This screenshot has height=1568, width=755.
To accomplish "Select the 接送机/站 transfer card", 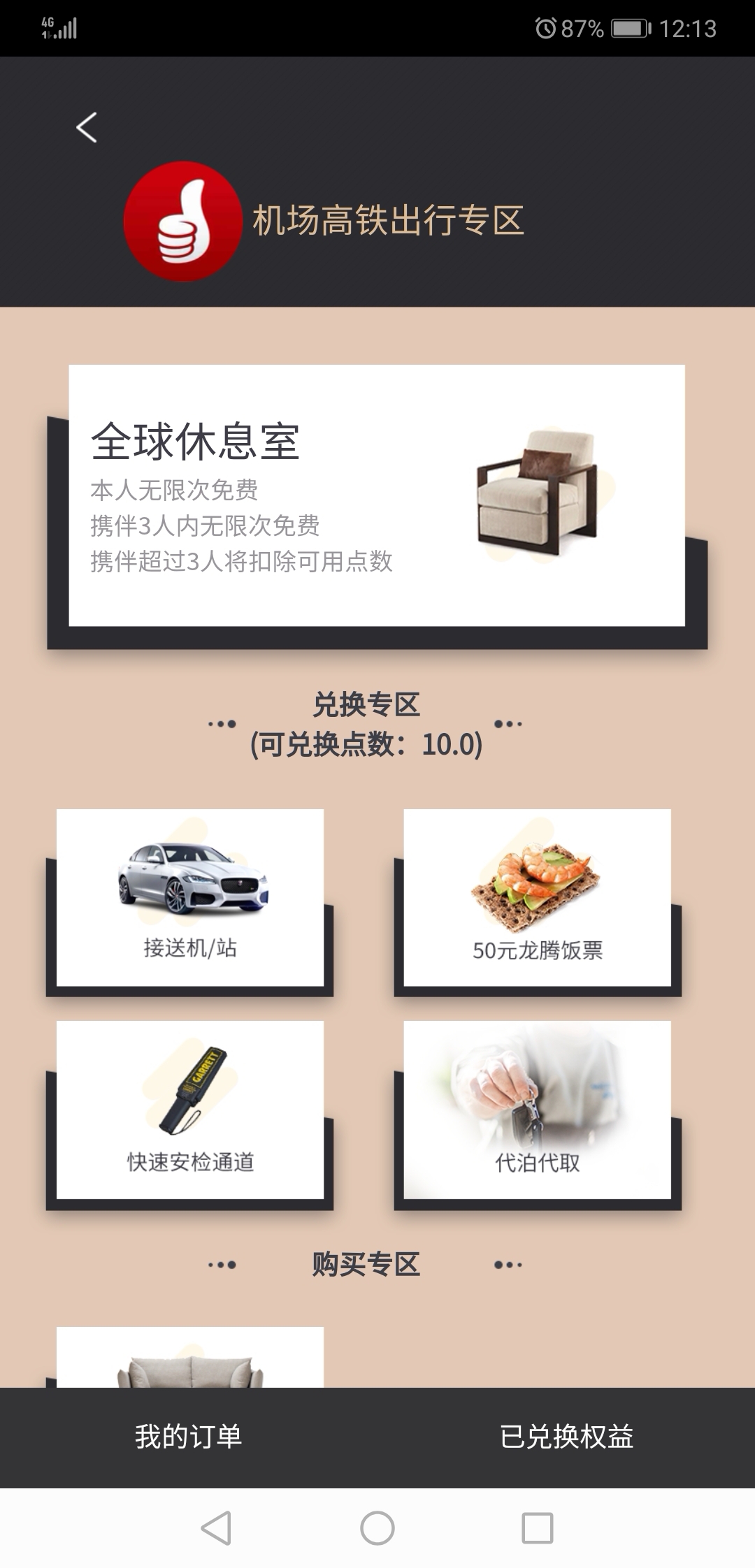I will coord(190,897).
